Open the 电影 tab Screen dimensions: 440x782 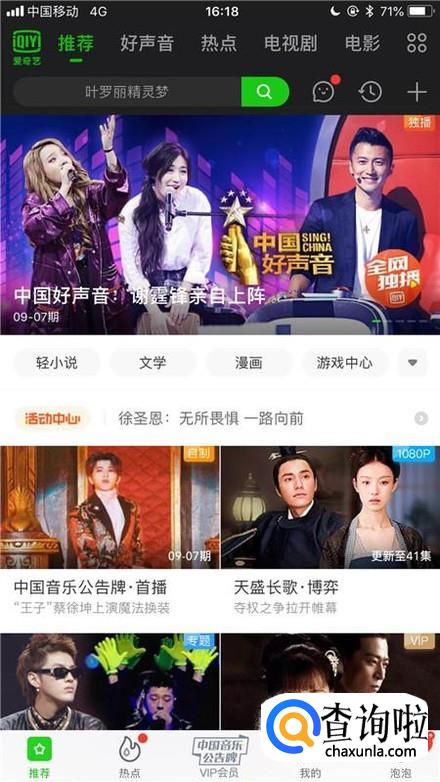pos(362,43)
